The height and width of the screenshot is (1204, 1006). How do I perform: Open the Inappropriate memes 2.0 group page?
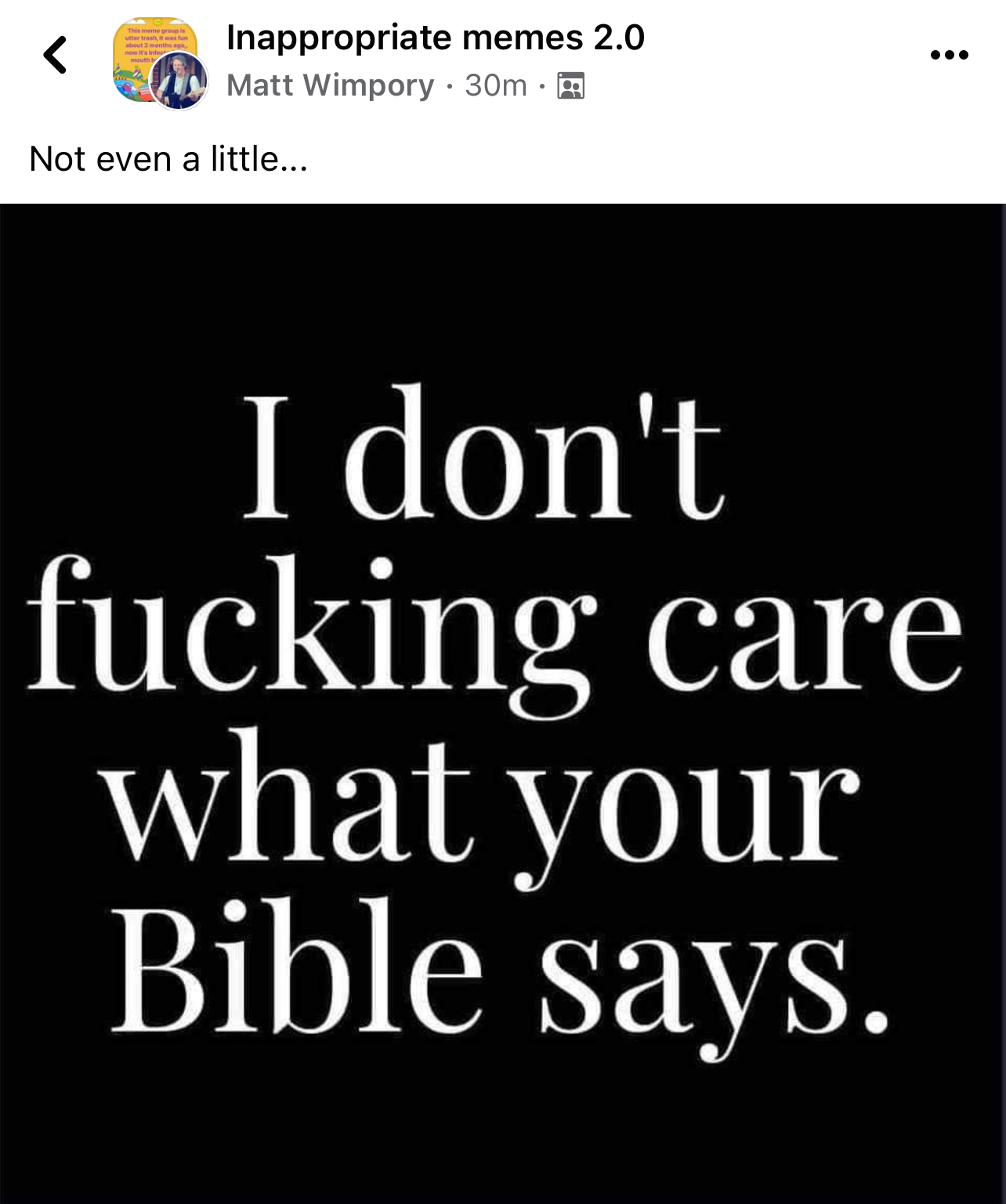click(435, 37)
